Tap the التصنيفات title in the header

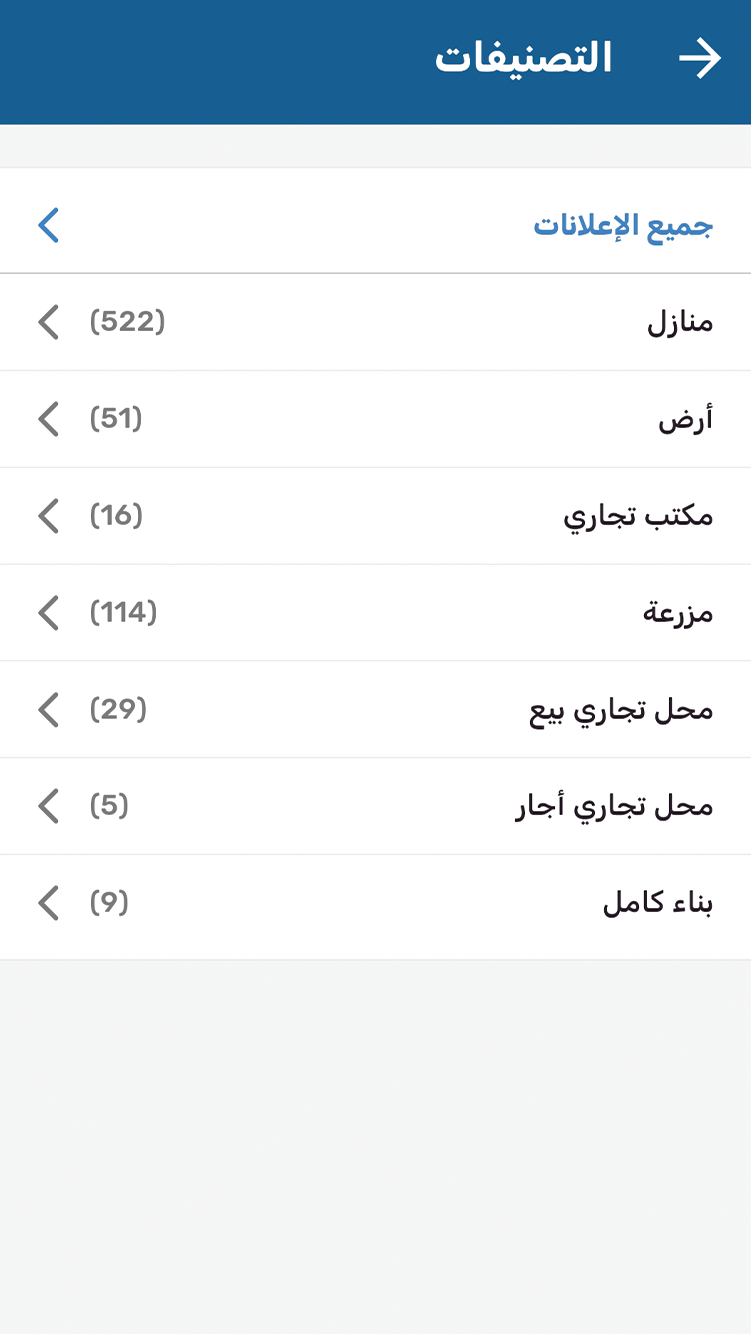(x=528, y=58)
